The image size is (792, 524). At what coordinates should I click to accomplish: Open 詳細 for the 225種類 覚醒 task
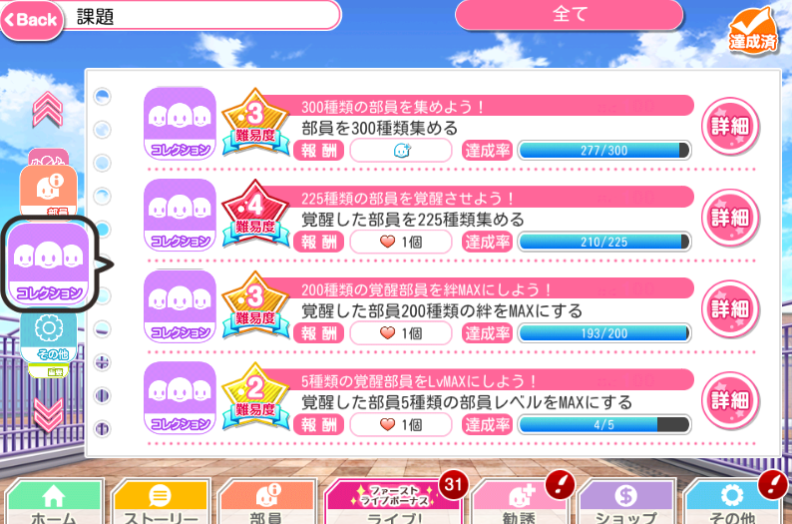729,216
